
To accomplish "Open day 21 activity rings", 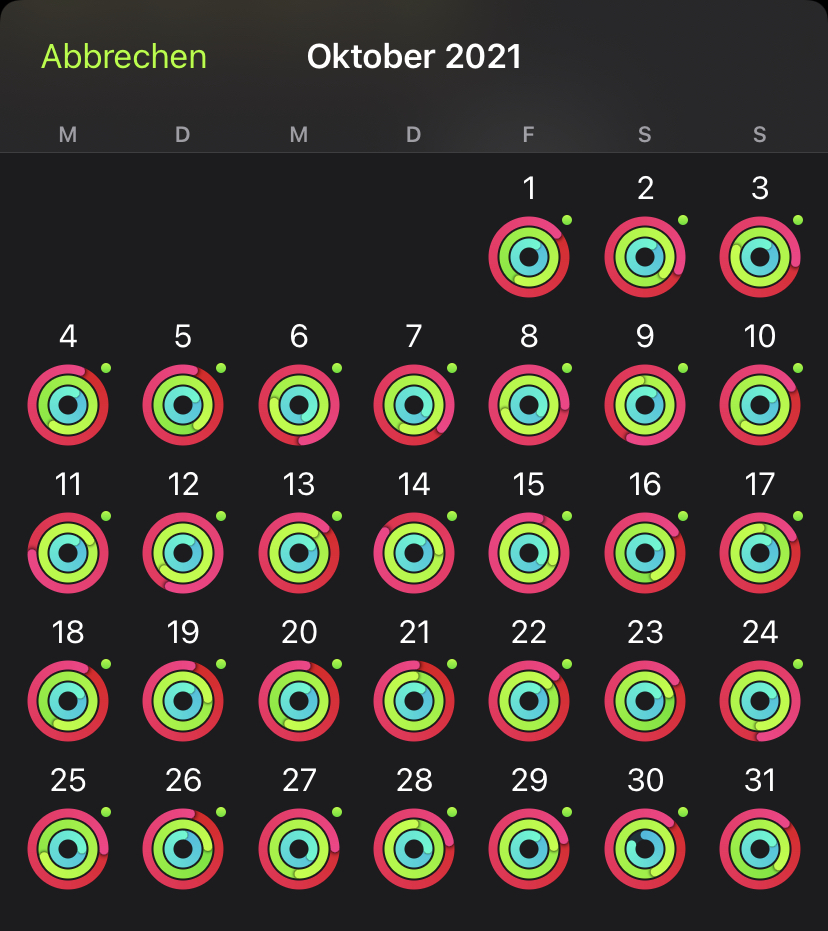I will click(414, 701).
